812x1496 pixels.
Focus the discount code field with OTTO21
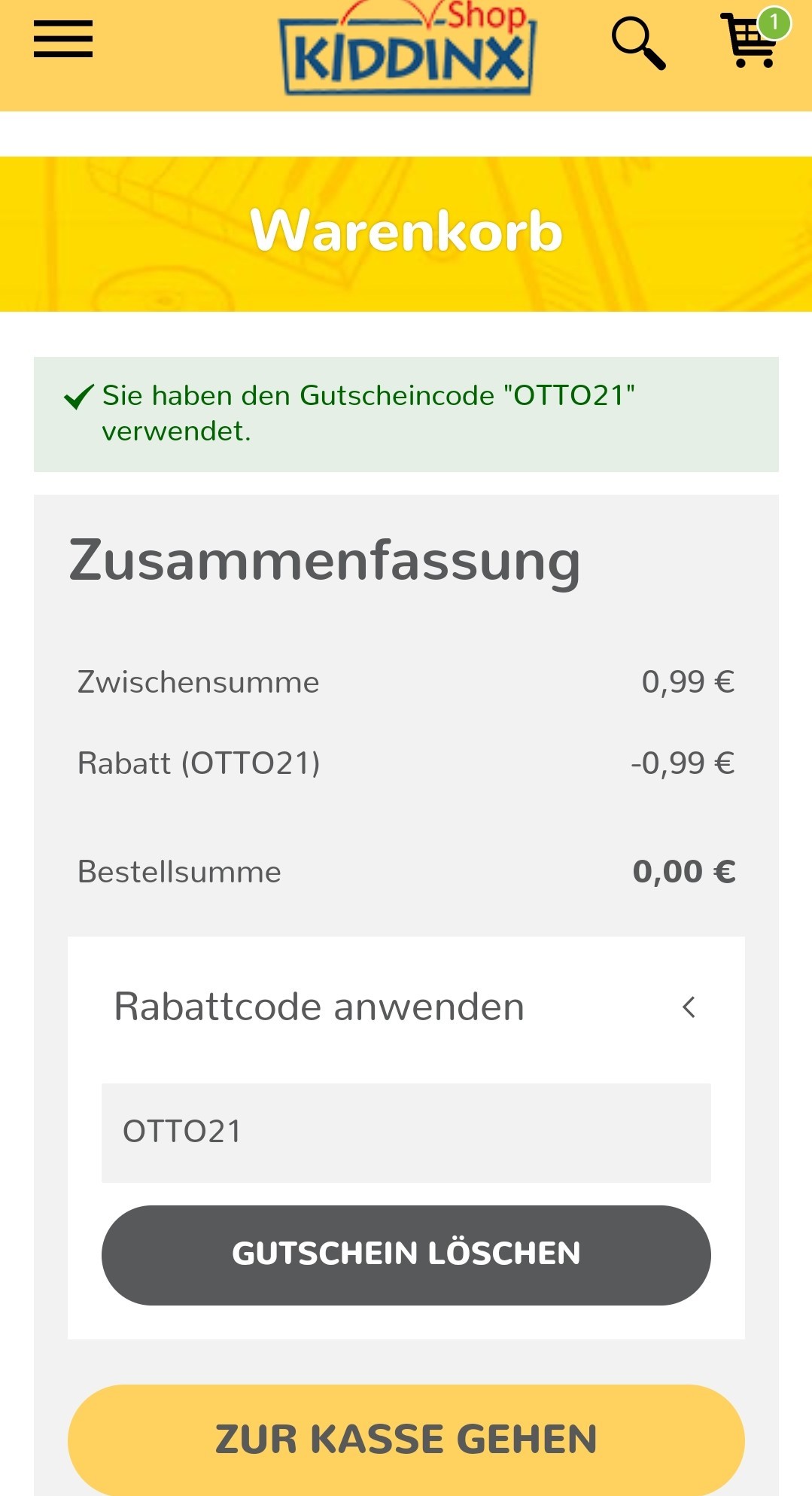click(x=406, y=1132)
